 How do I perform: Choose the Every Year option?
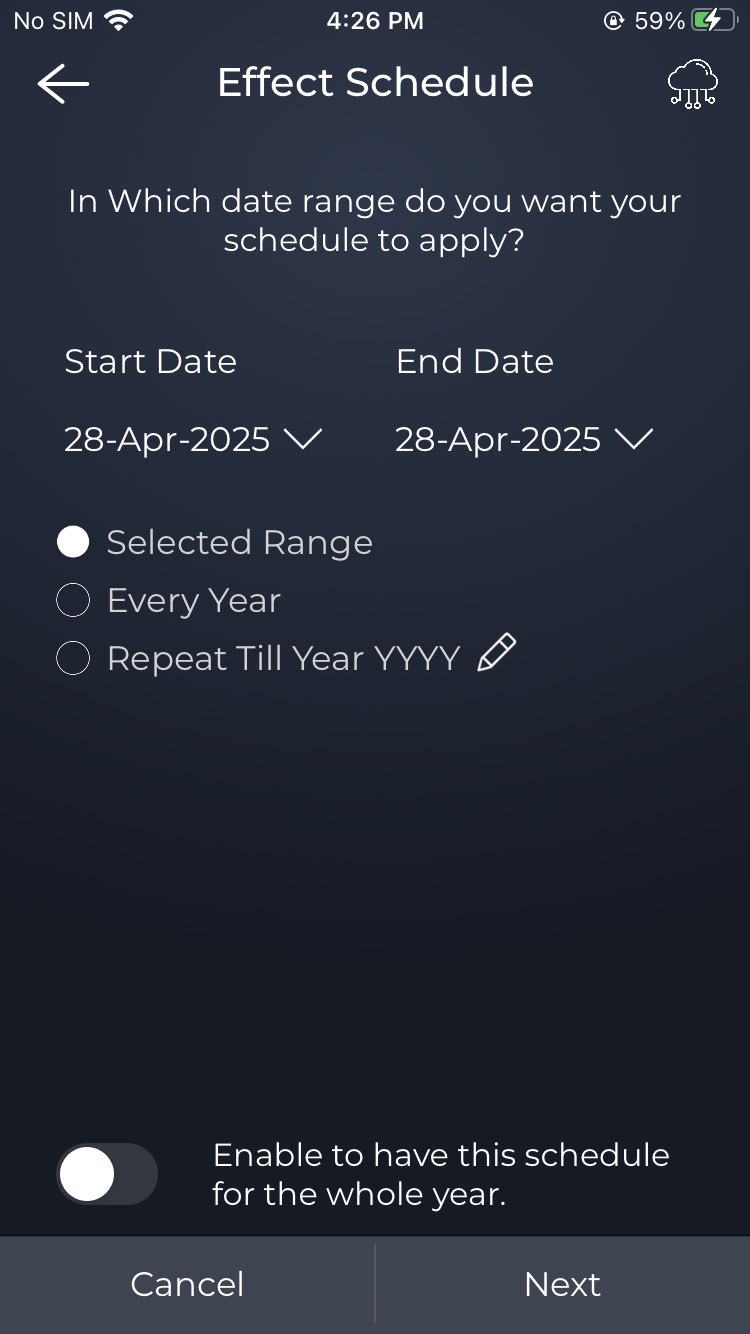pyautogui.click(x=73, y=600)
